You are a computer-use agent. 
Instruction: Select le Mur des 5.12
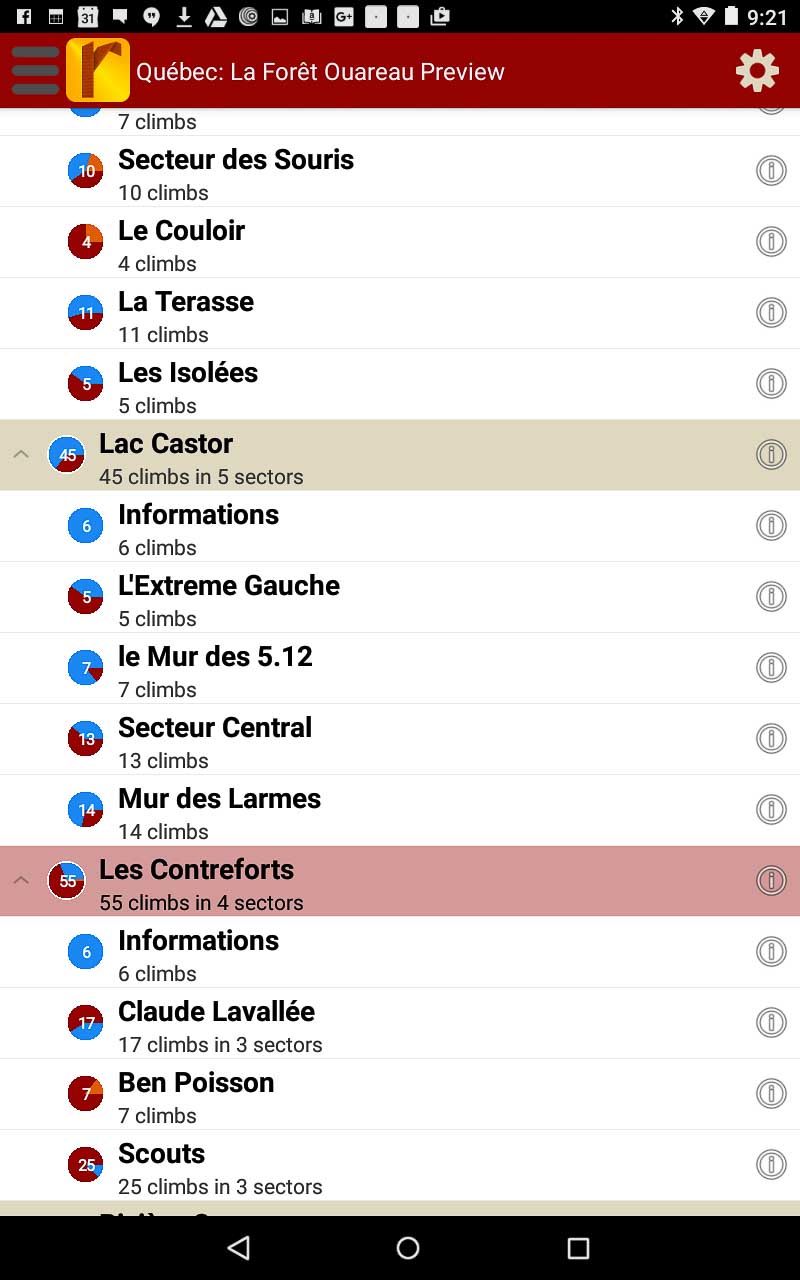point(215,669)
